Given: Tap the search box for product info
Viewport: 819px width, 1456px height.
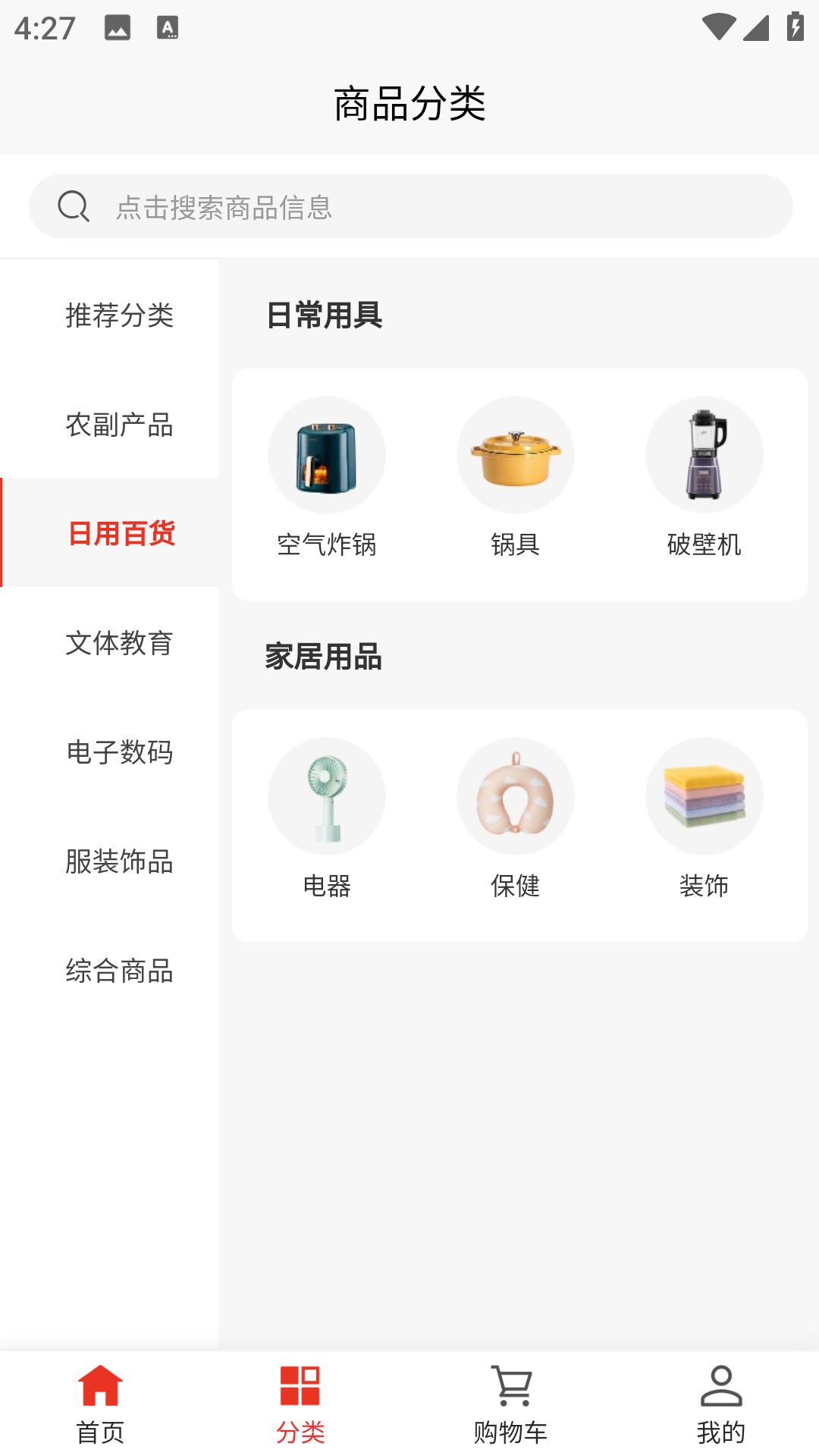Looking at the screenshot, I should point(409,206).
